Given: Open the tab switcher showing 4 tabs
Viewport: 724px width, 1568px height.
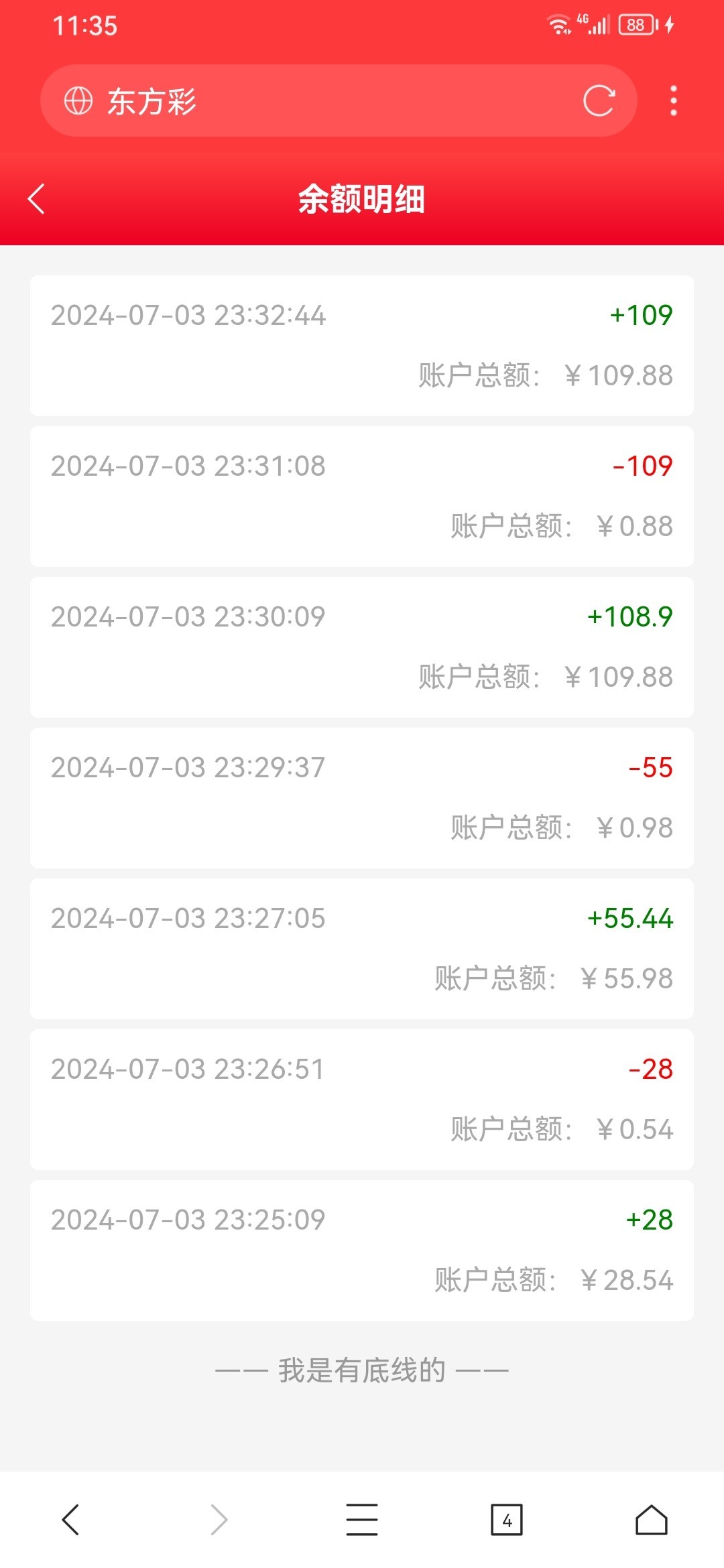Looking at the screenshot, I should 507,1519.
